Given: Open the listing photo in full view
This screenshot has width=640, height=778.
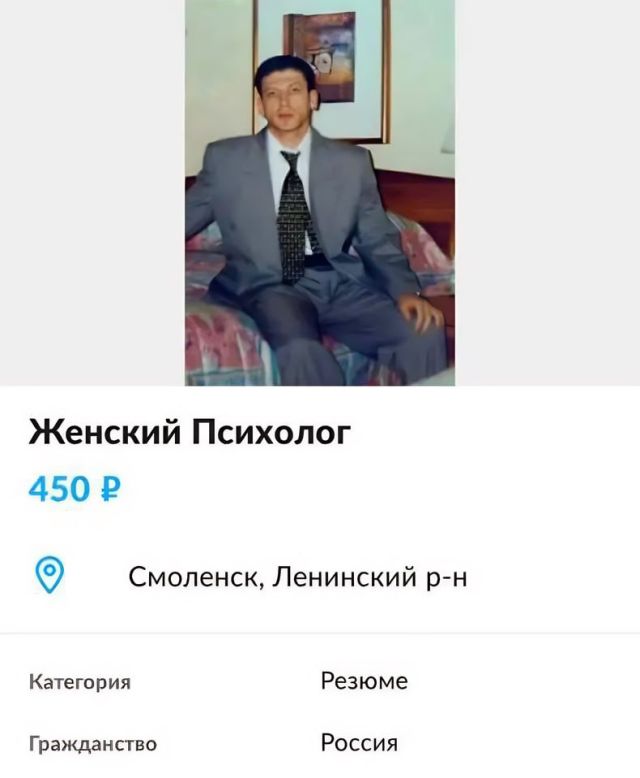Looking at the screenshot, I should tap(320, 192).
